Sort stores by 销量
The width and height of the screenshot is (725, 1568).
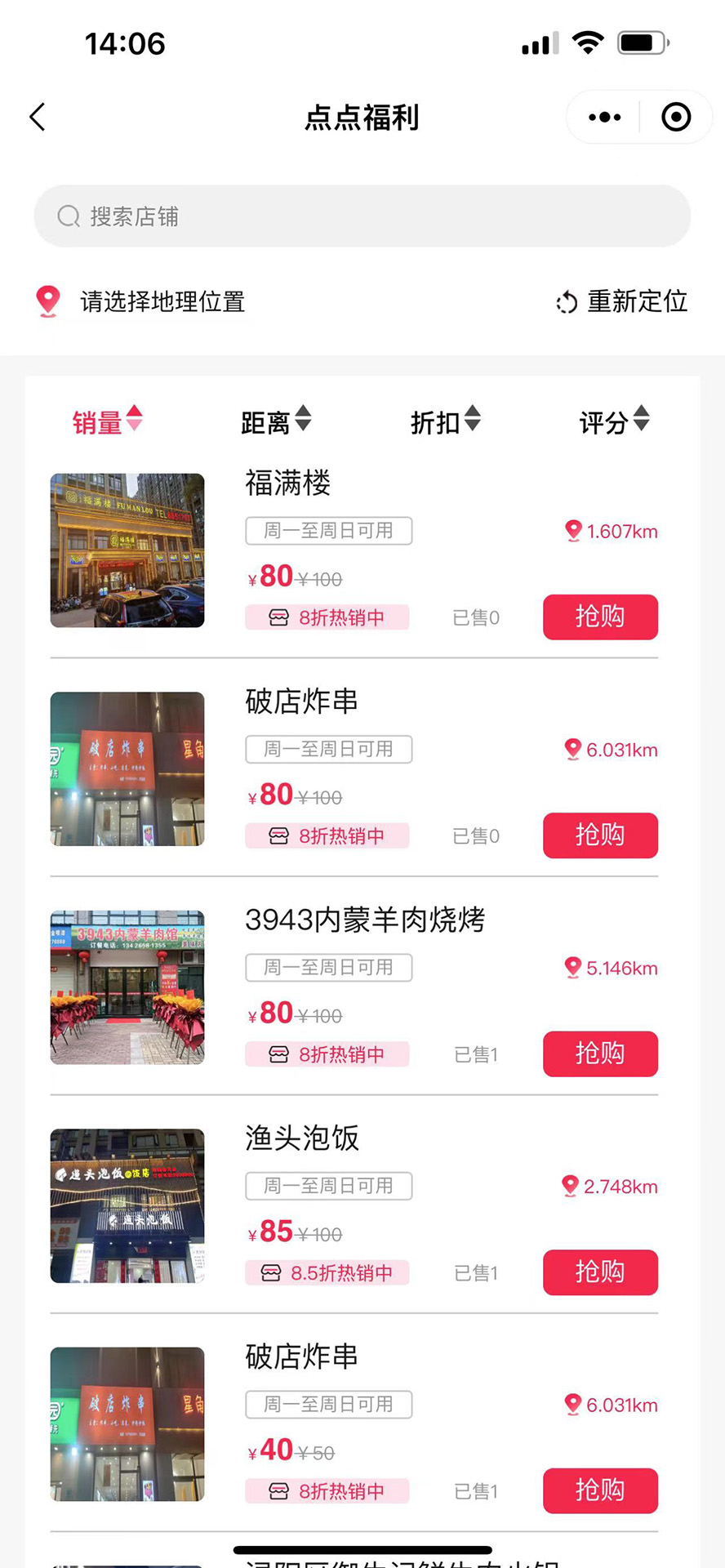(x=107, y=421)
